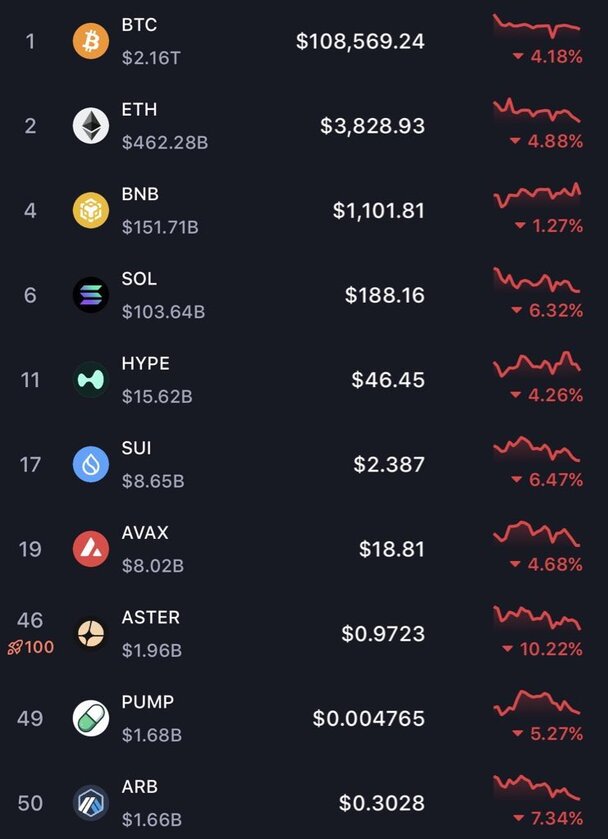Open the PUMP coin listing

[147, 718]
